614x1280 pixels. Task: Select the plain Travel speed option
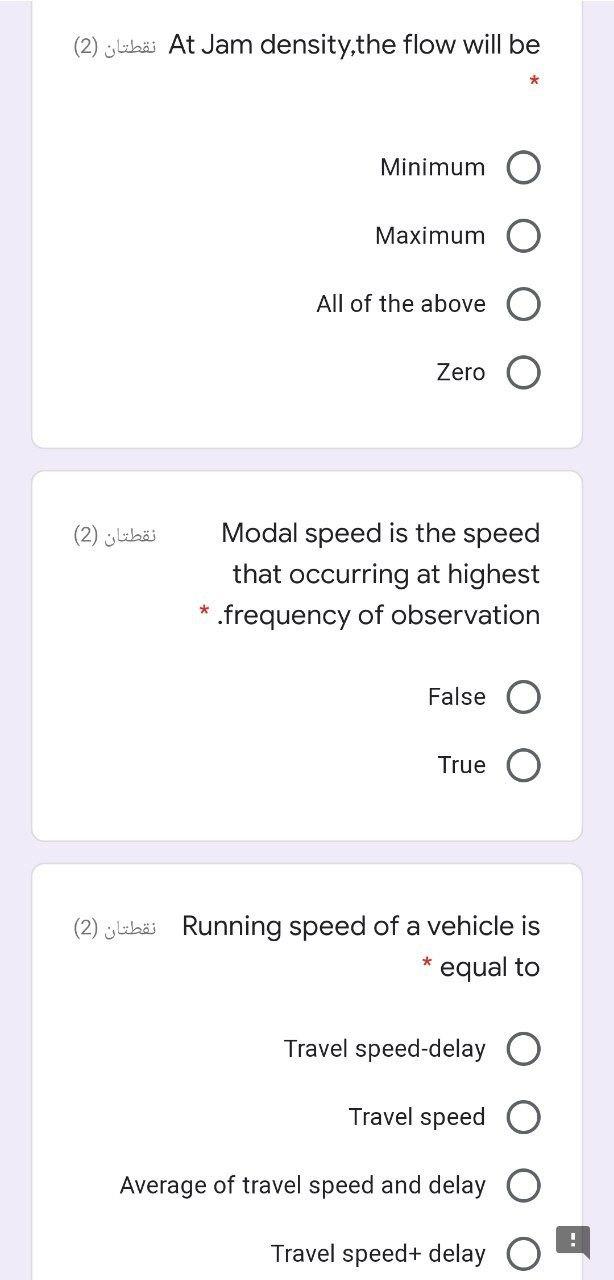click(523, 1117)
